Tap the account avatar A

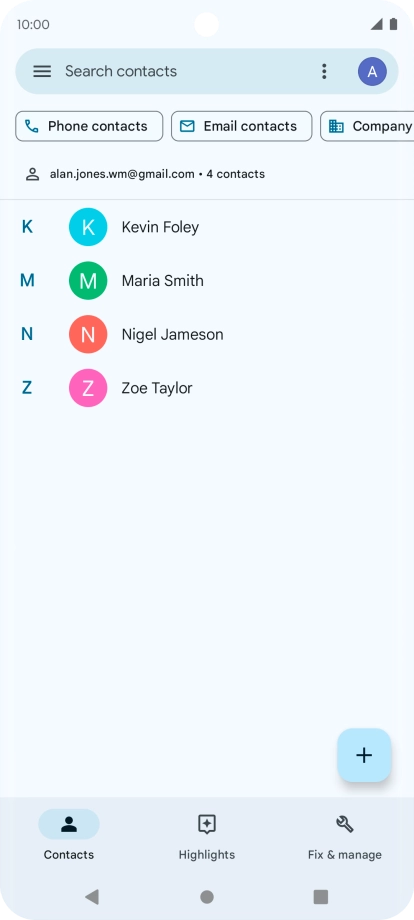[x=372, y=72]
